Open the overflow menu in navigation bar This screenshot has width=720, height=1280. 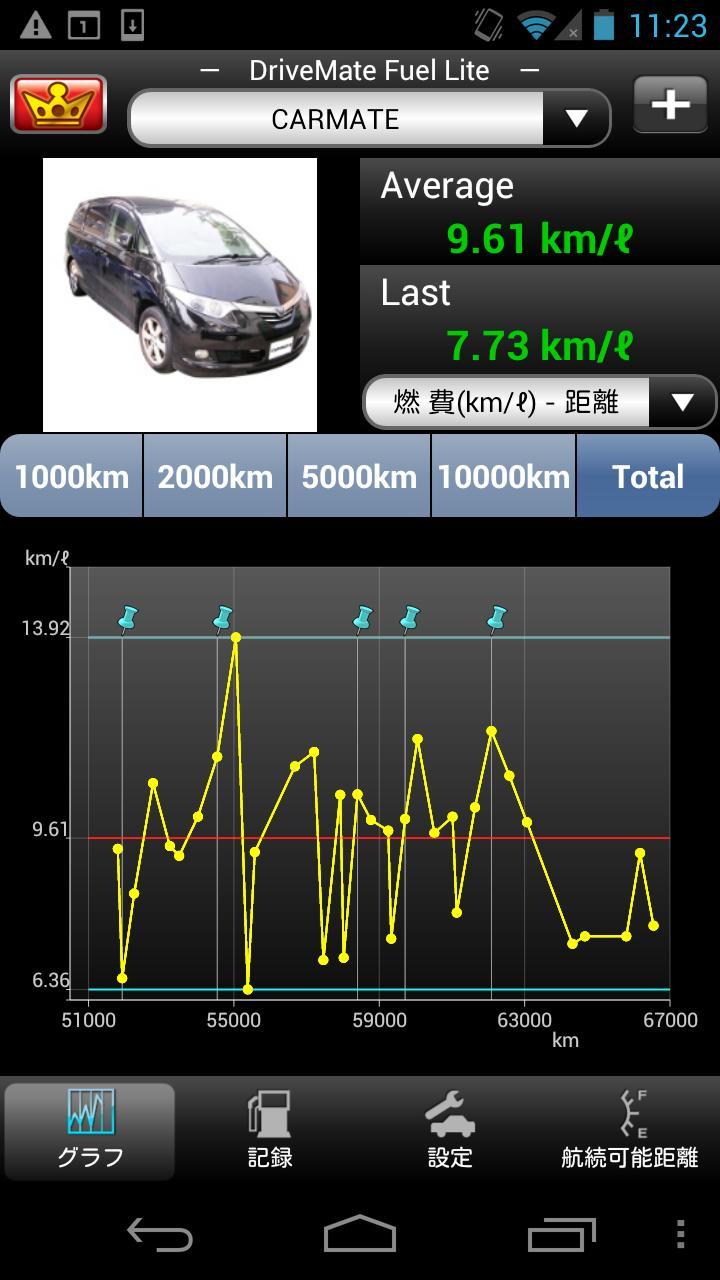pyautogui.click(x=681, y=1235)
